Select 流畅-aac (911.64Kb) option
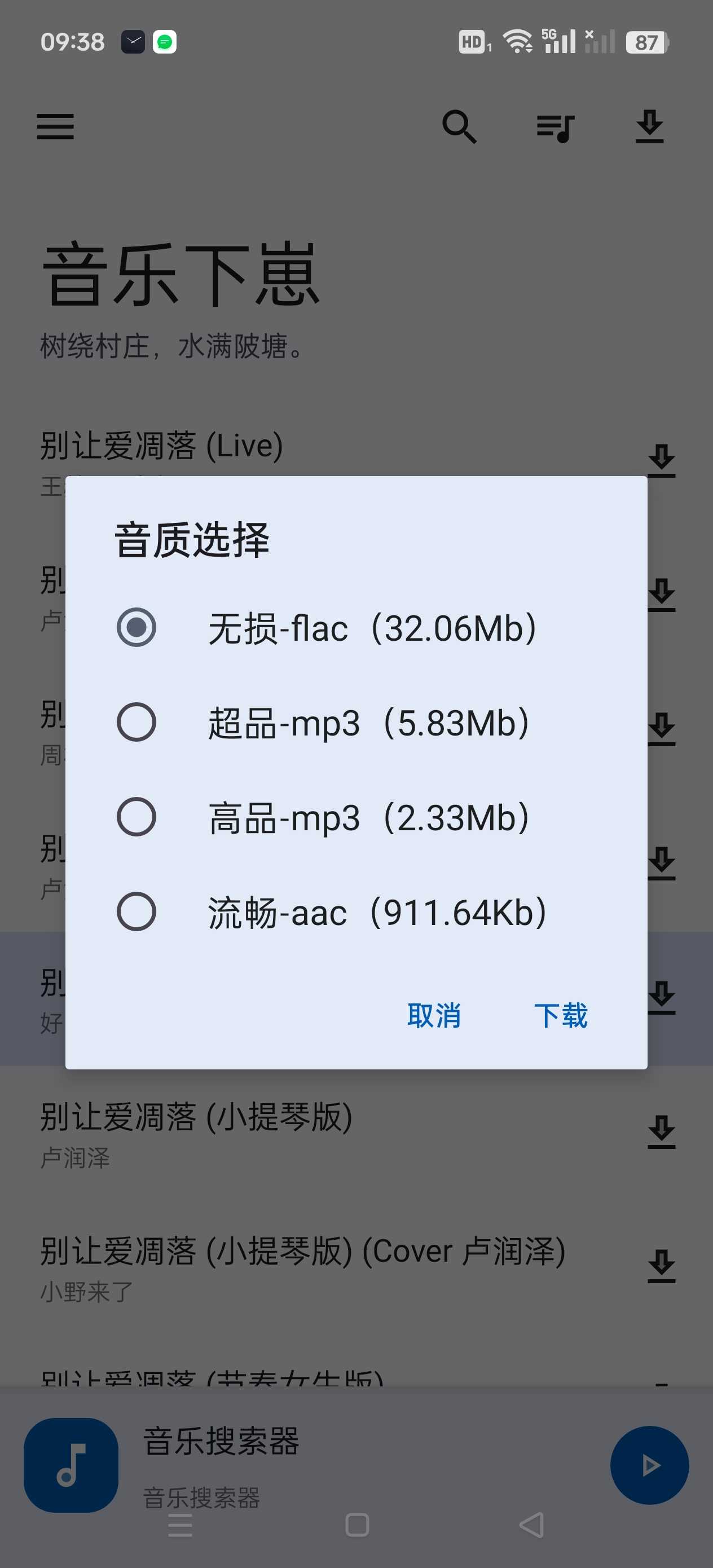713x1568 pixels. point(137,912)
